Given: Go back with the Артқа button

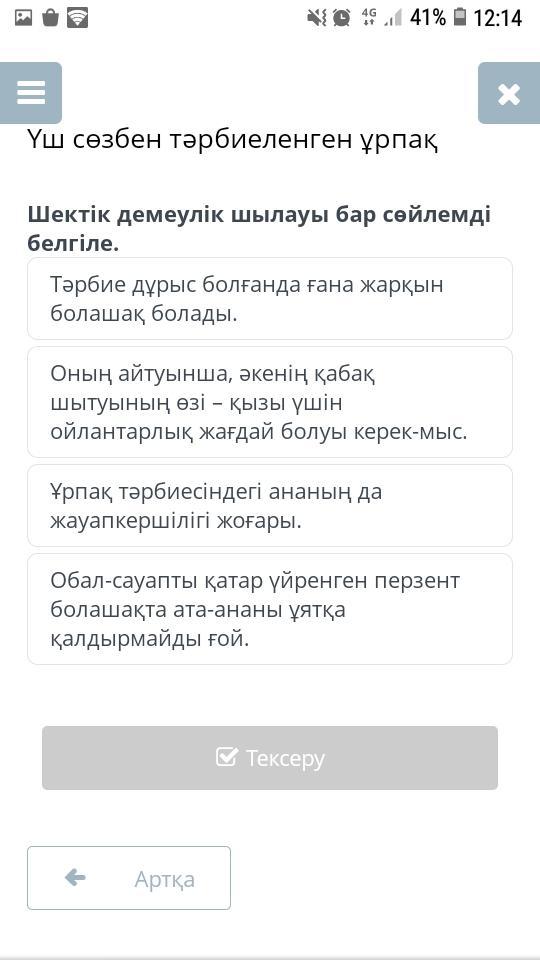Looking at the screenshot, I should click(x=129, y=878).
